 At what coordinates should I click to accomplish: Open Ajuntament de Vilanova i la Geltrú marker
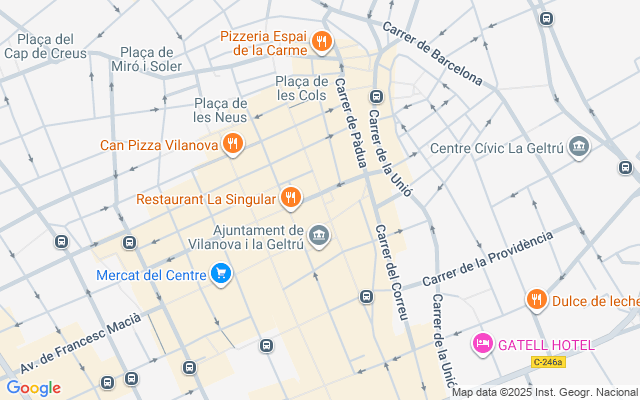click(x=319, y=236)
